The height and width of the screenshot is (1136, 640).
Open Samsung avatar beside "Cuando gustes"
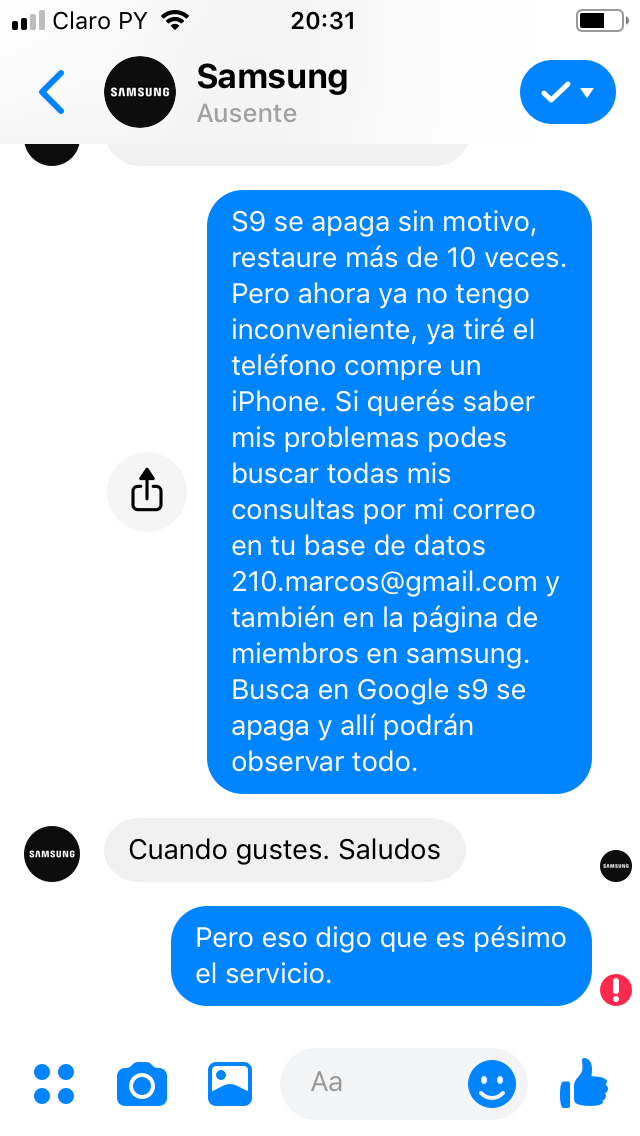tap(52, 853)
